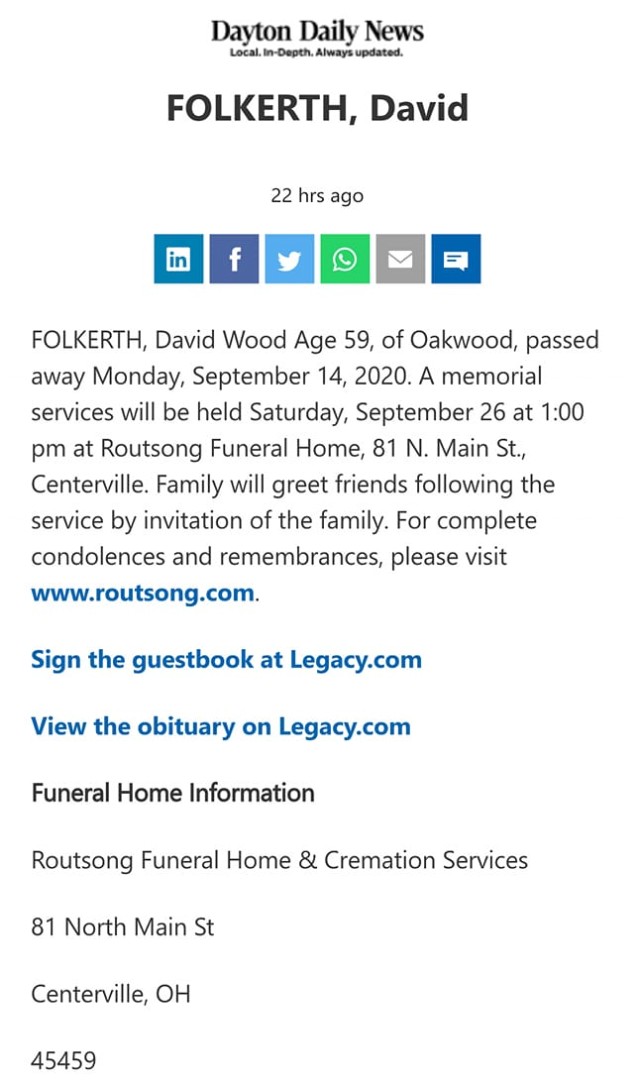Share the obituary via WhatsApp

point(345,259)
